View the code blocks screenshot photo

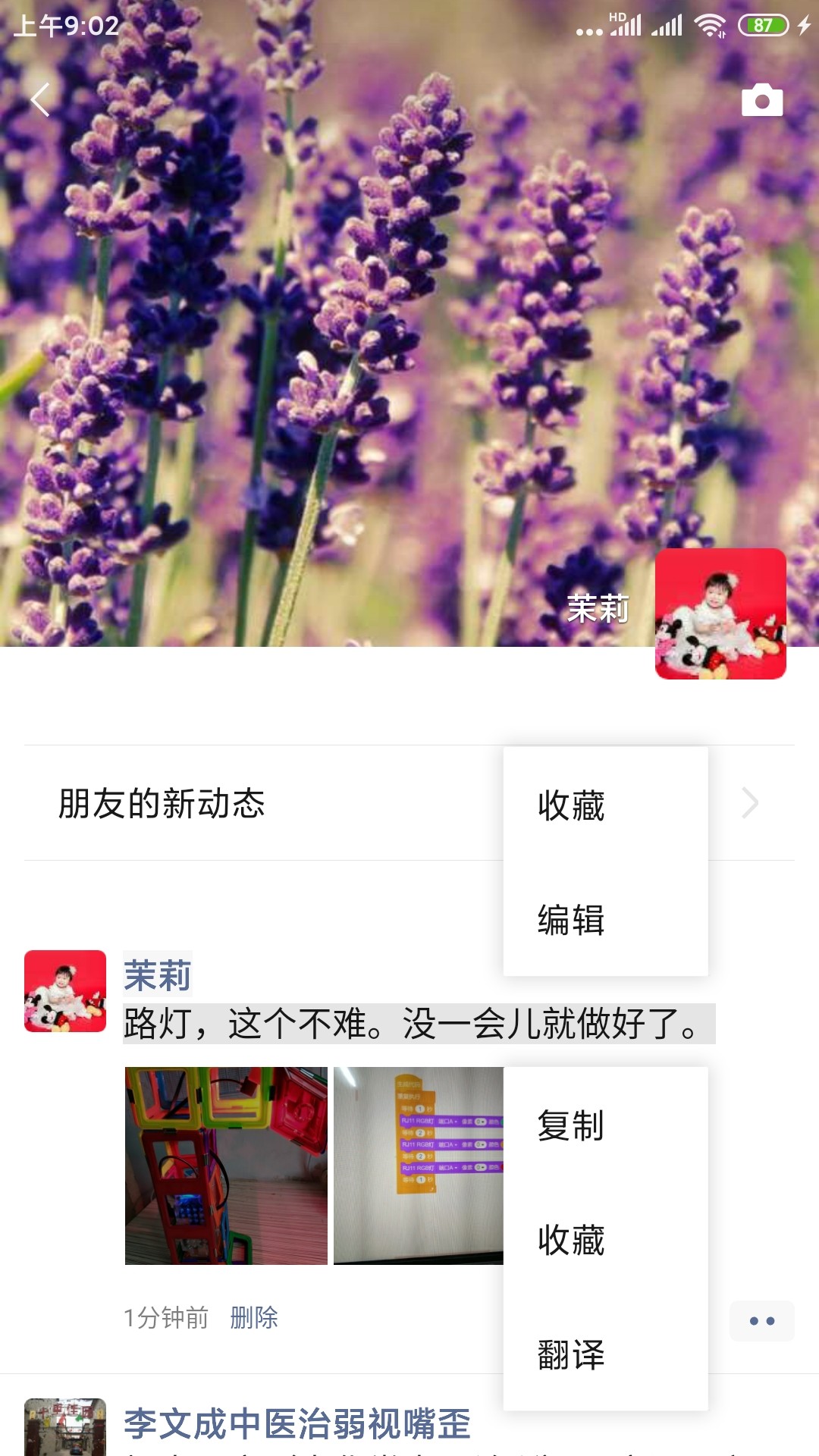[x=417, y=1166]
